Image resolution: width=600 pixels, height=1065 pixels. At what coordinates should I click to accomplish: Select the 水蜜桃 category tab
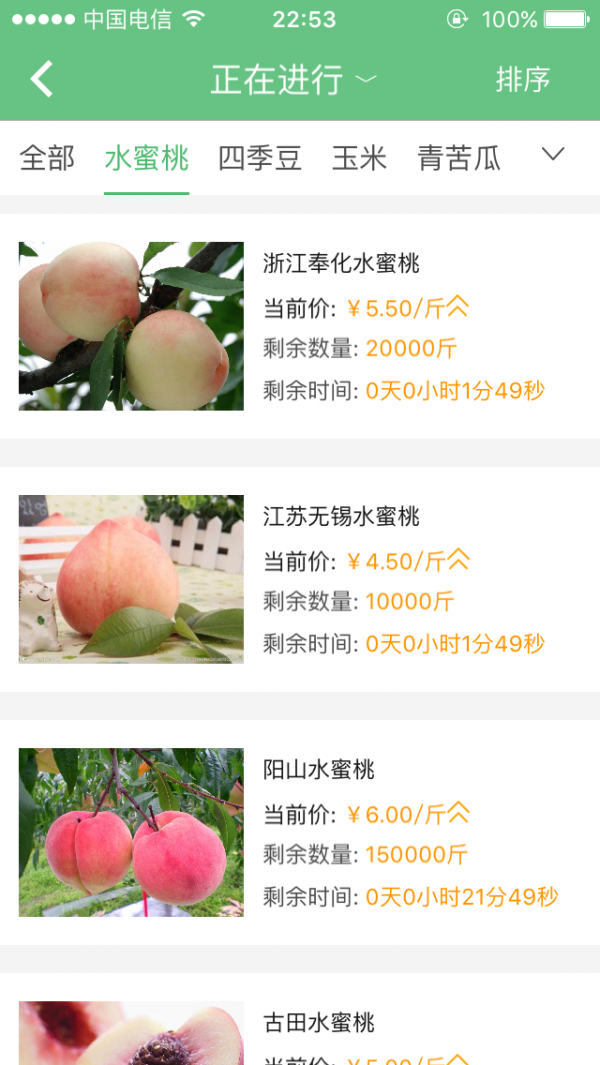[146, 158]
